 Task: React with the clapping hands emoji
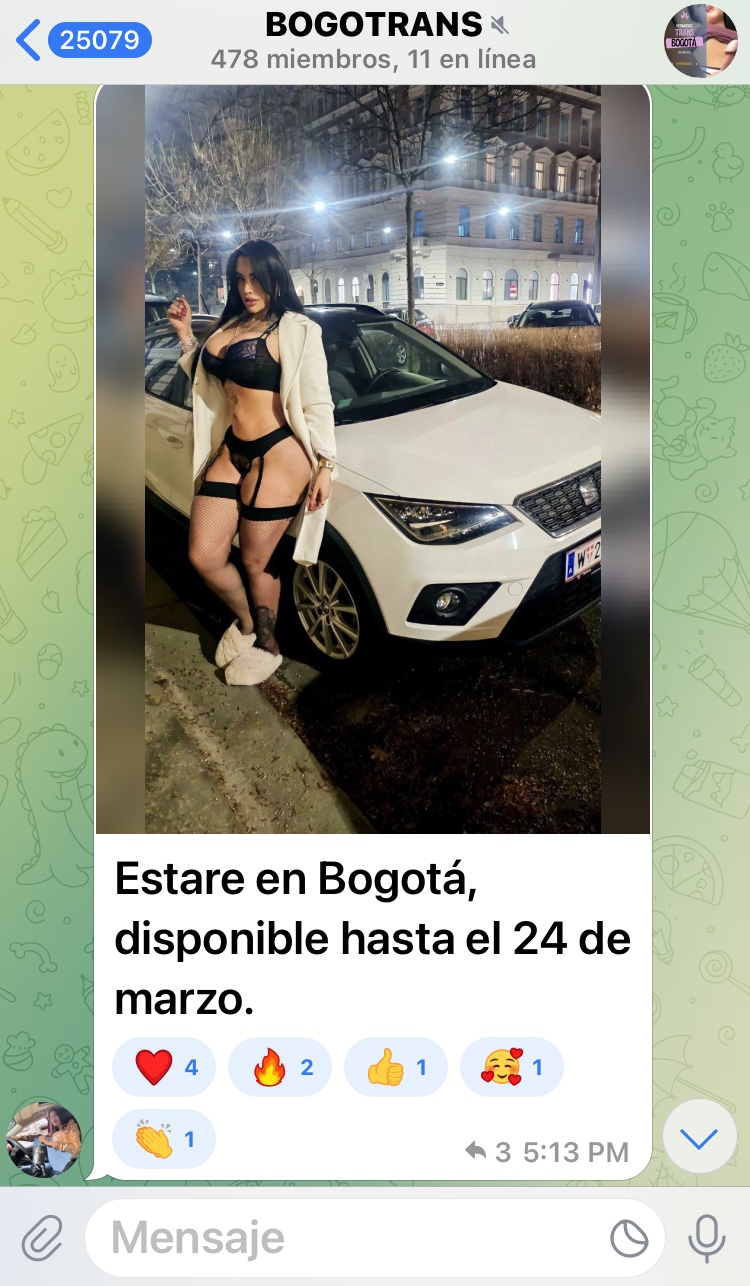tap(164, 1139)
